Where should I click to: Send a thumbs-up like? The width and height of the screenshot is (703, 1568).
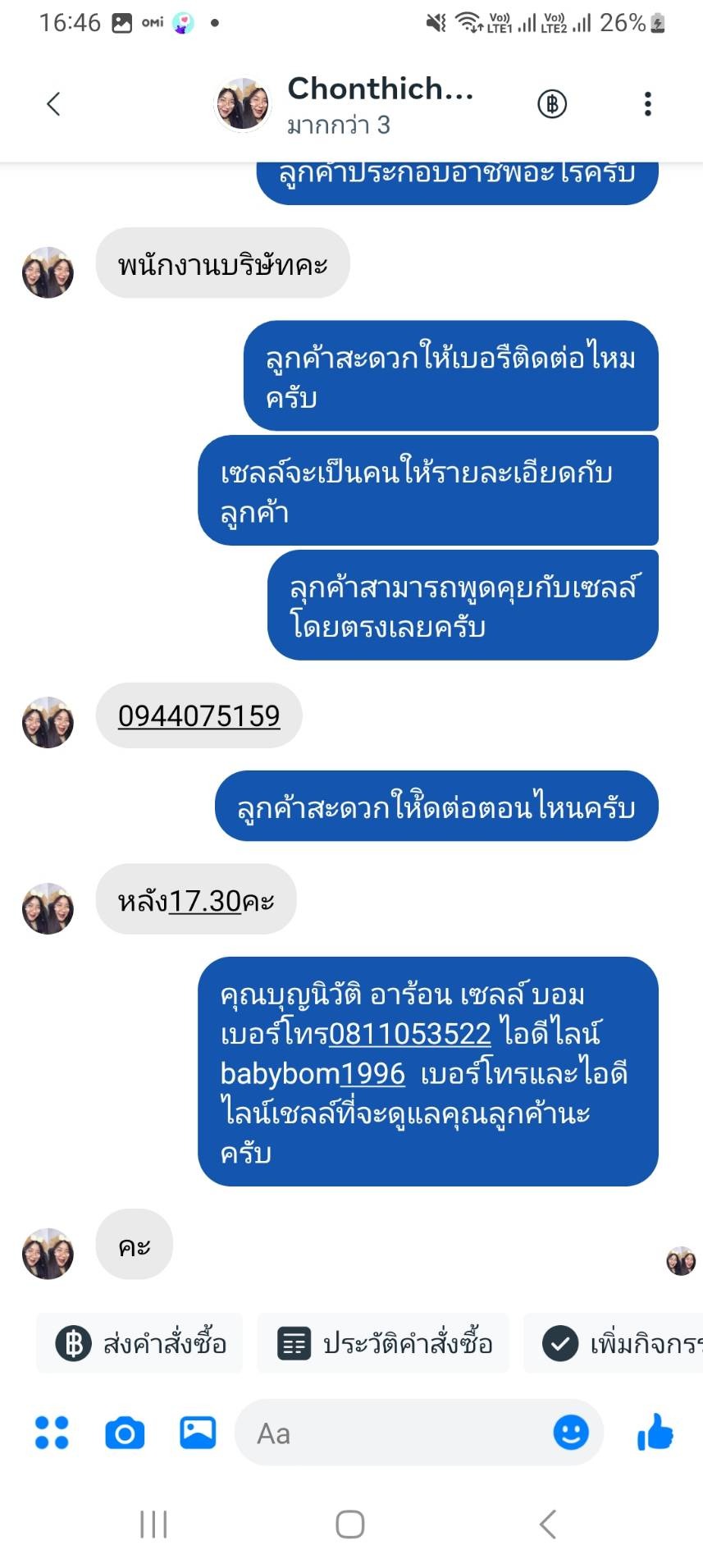655,1432
